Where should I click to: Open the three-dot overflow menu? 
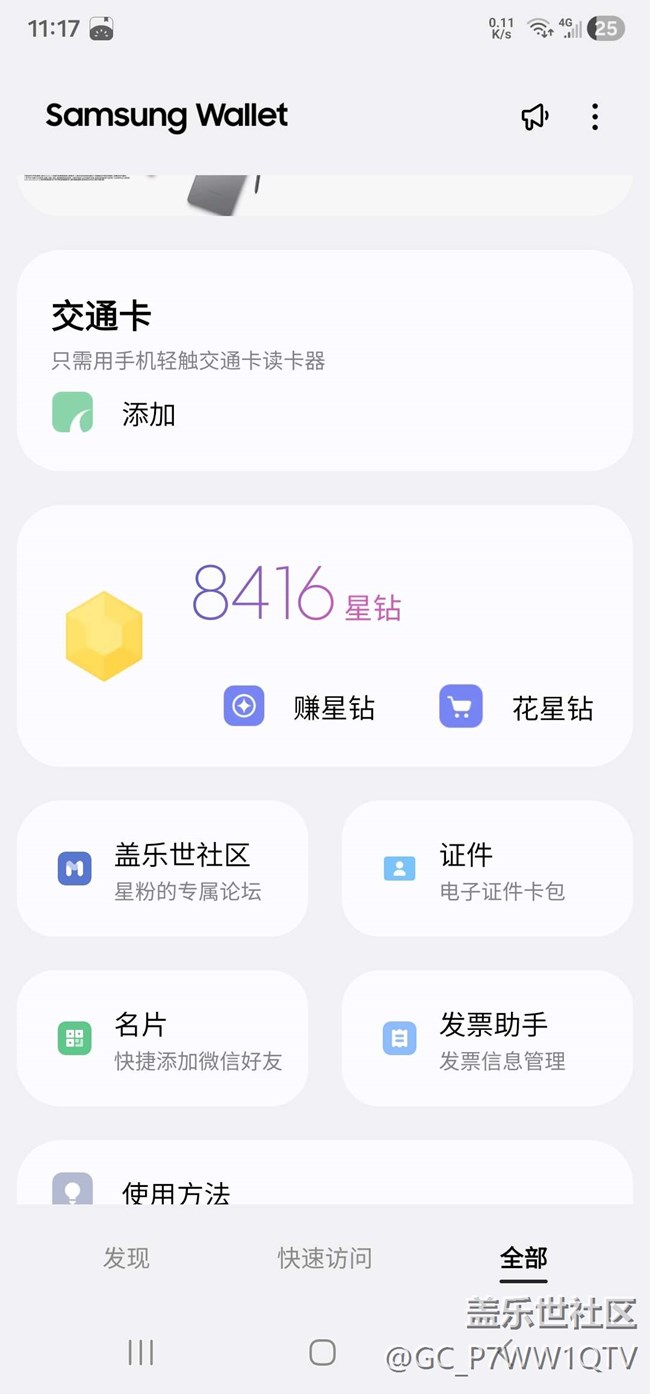pos(595,117)
